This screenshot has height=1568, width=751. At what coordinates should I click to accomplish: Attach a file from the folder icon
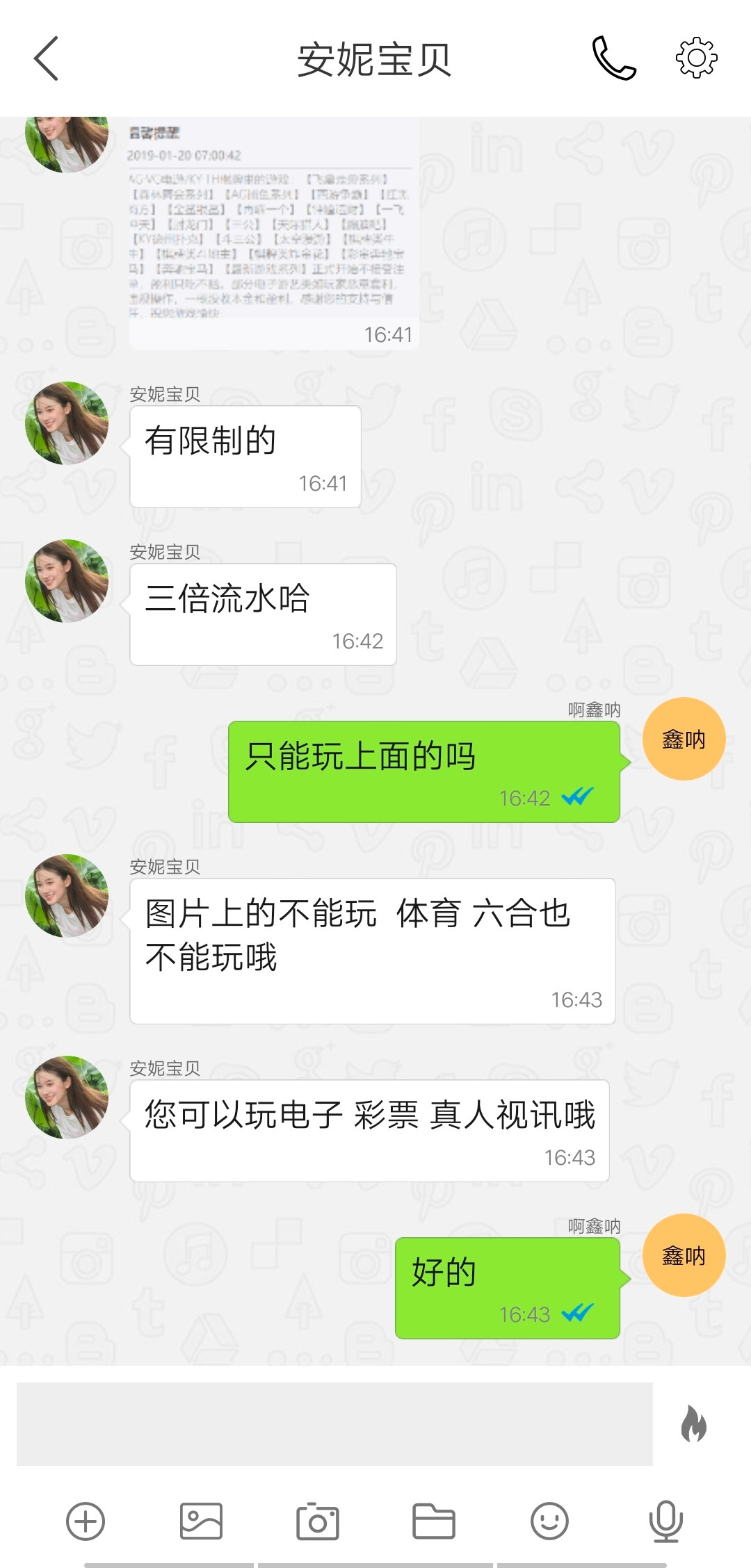click(x=434, y=1521)
